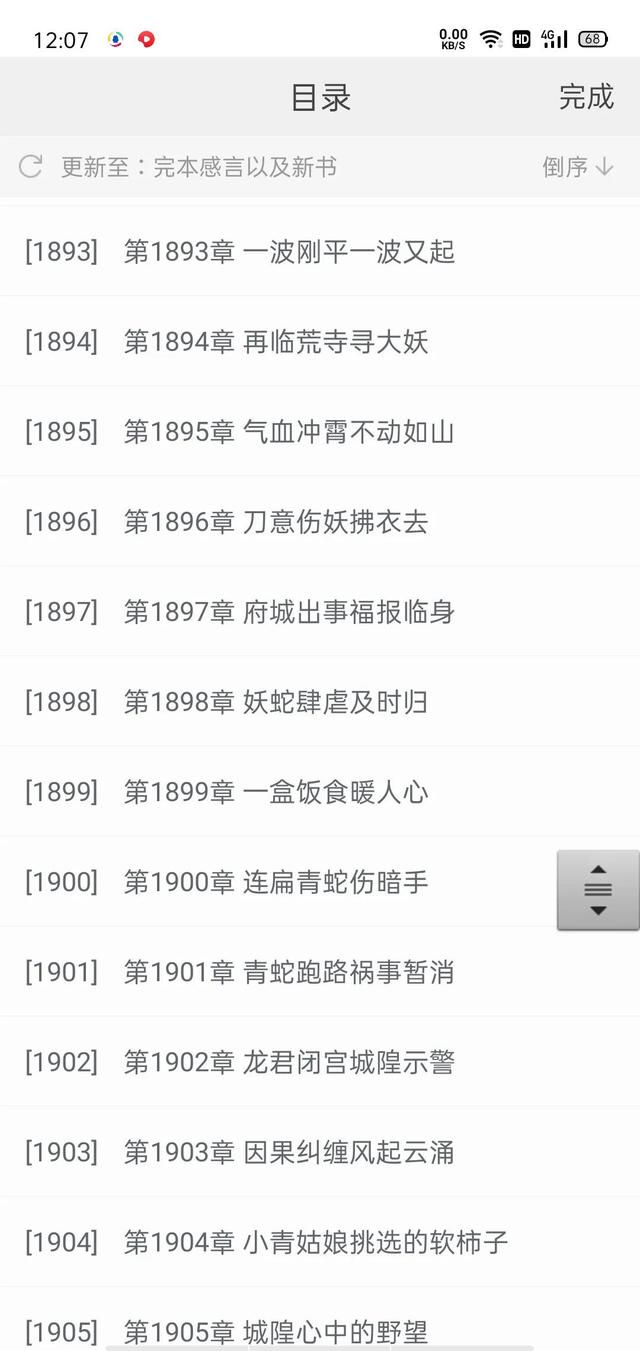Tap the fast-scroll handle on the right
The image size is (640, 1351).
tap(598, 890)
